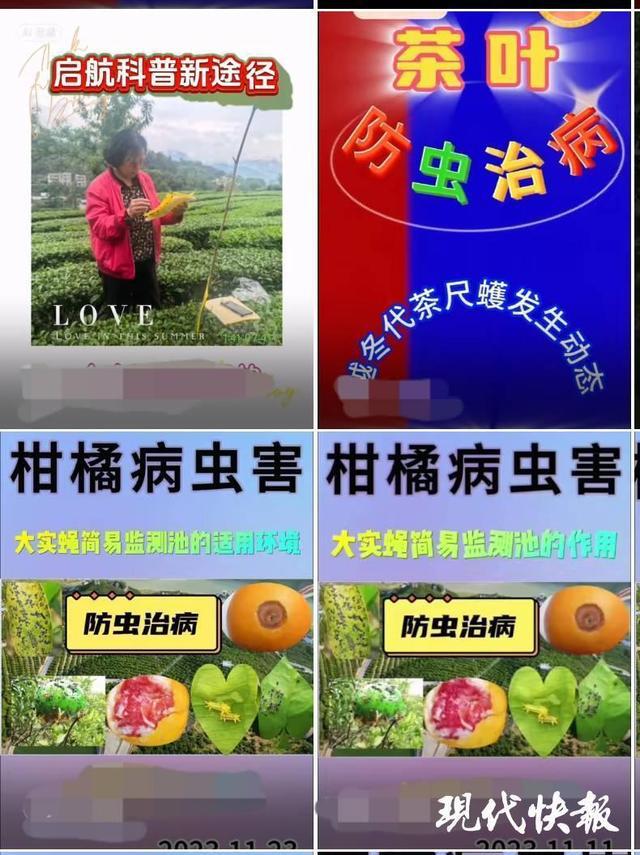The height and width of the screenshot is (855, 640).
Task: Open the 茶叶防虫治病 video tile
Action: [x=475, y=215]
